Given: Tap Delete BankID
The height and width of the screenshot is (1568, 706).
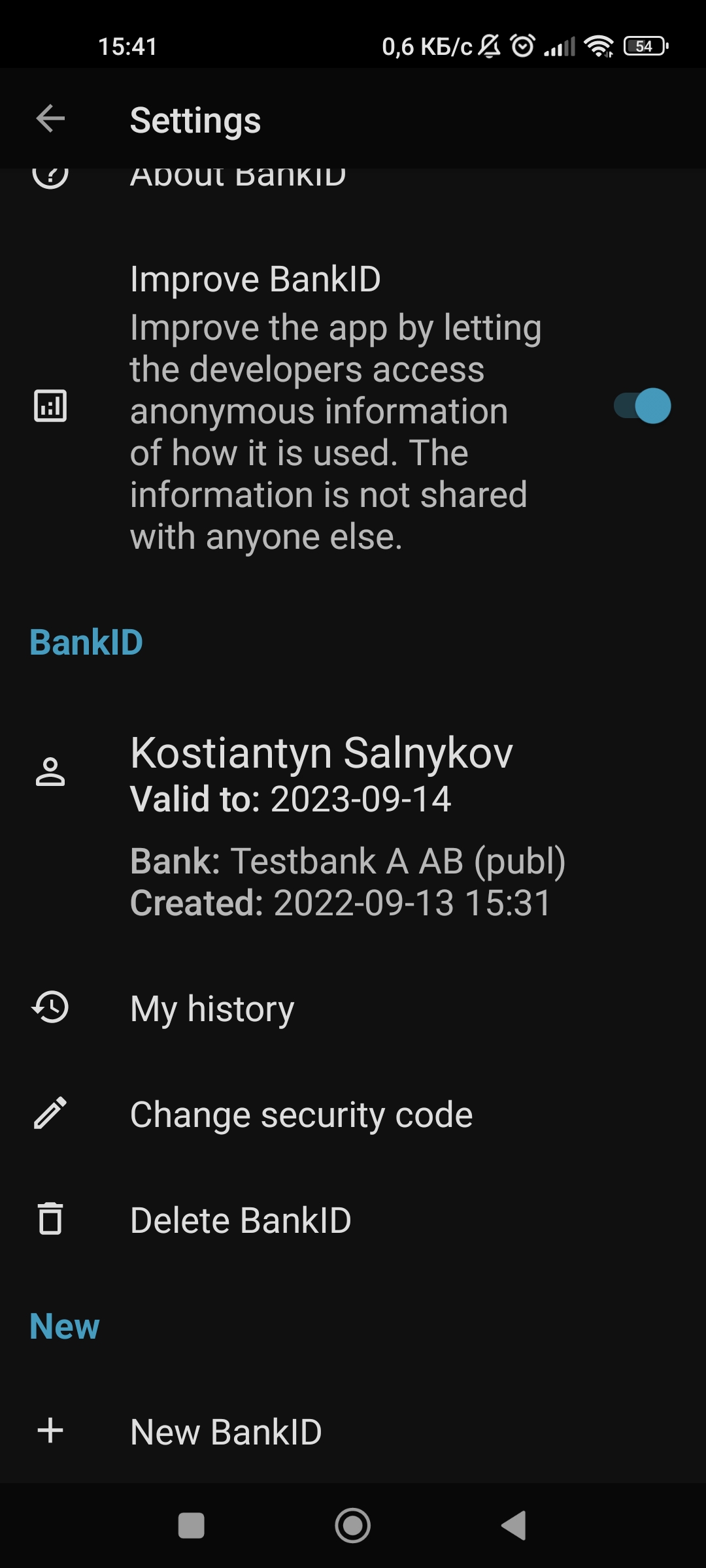Looking at the screenshot, I should click(x=241, y=1220).
